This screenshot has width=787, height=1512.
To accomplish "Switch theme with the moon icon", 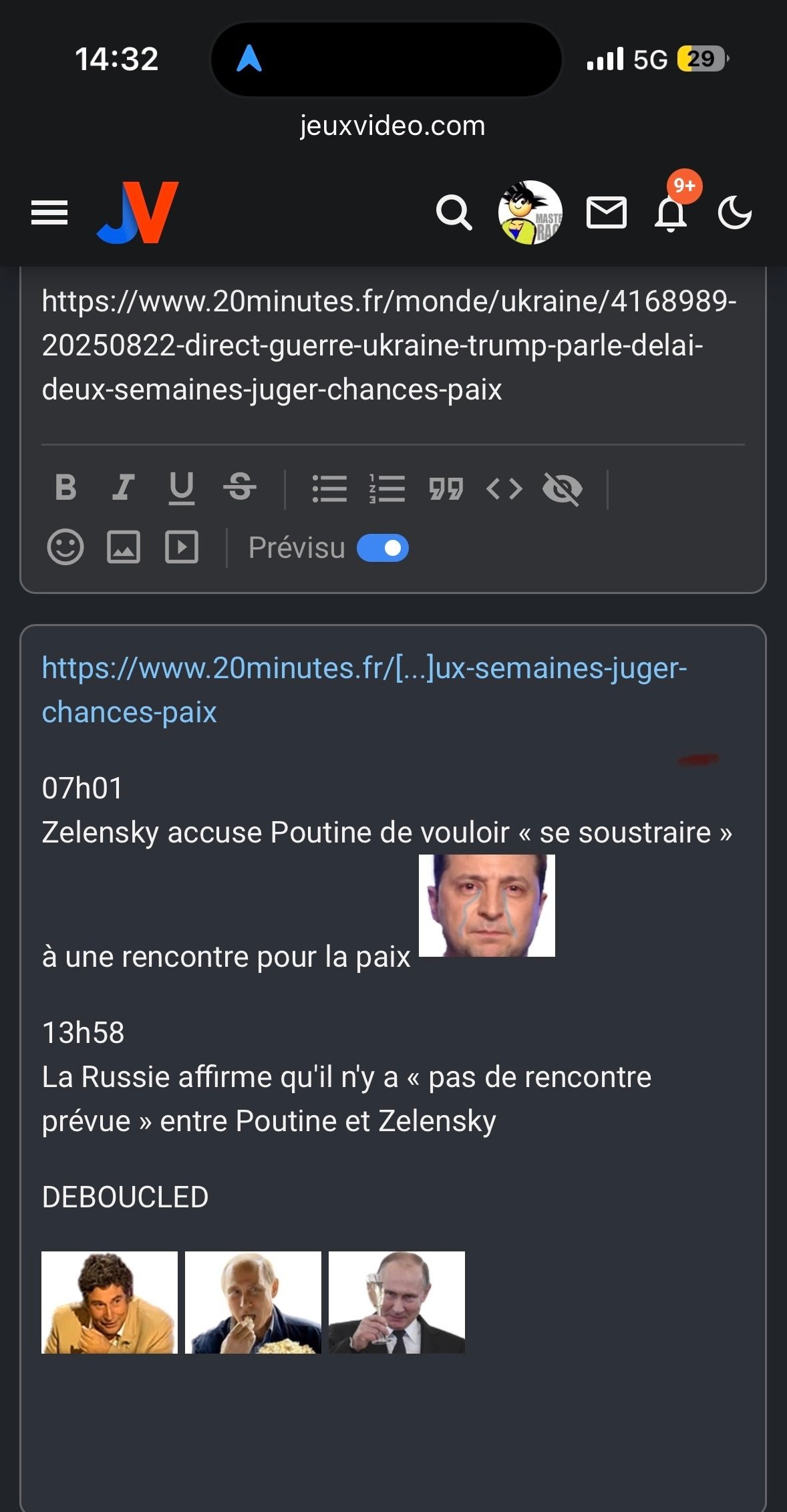I will coord(734,213).
